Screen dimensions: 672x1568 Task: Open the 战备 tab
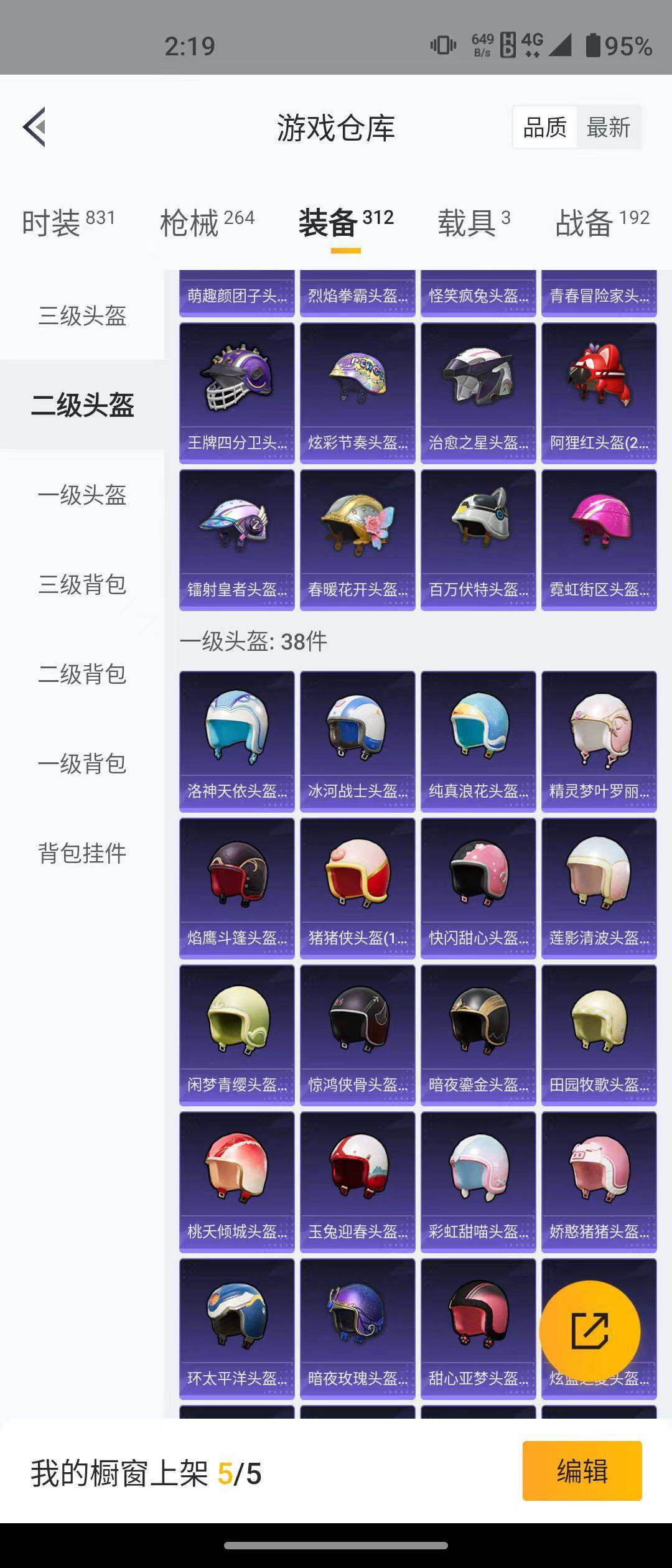point(602,222)
